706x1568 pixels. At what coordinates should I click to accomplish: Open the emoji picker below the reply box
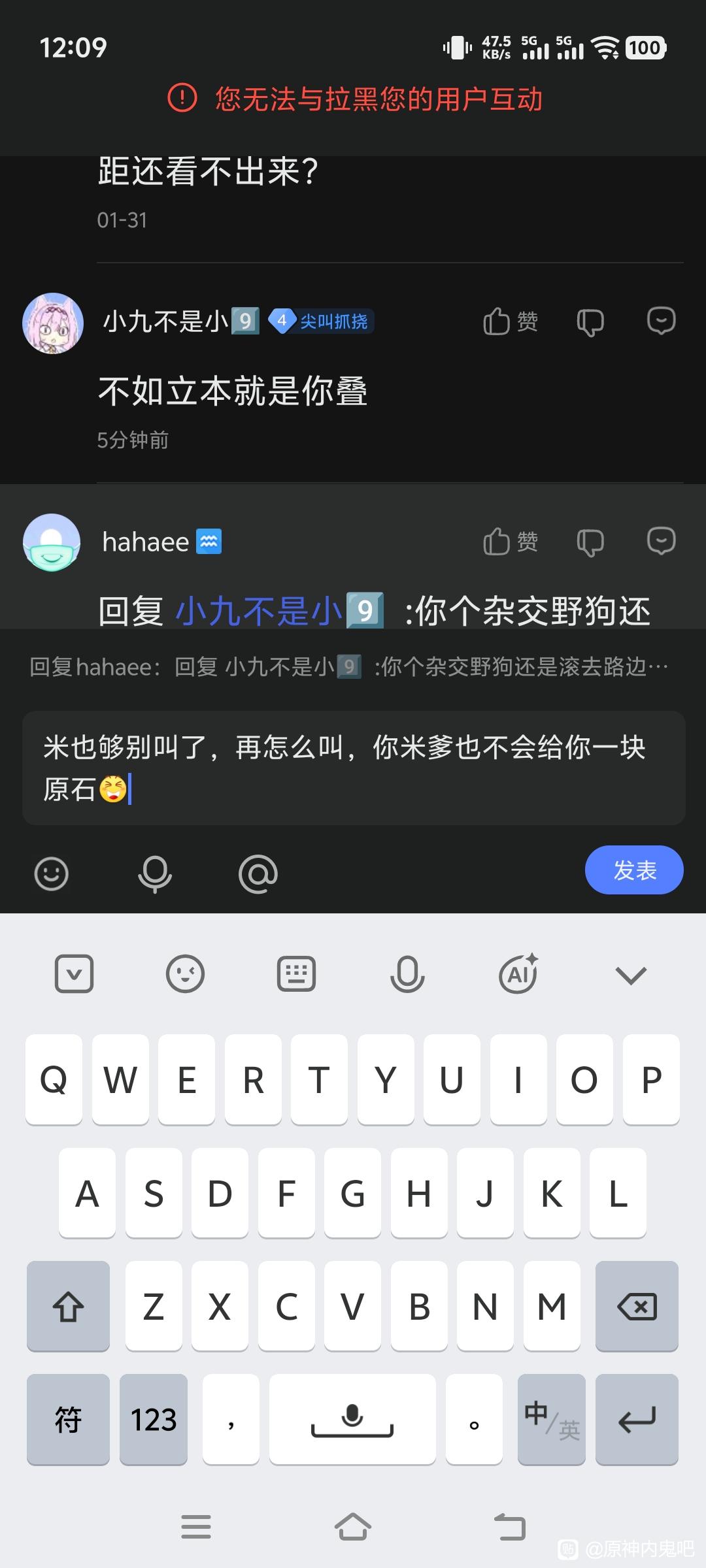point(51,874)
